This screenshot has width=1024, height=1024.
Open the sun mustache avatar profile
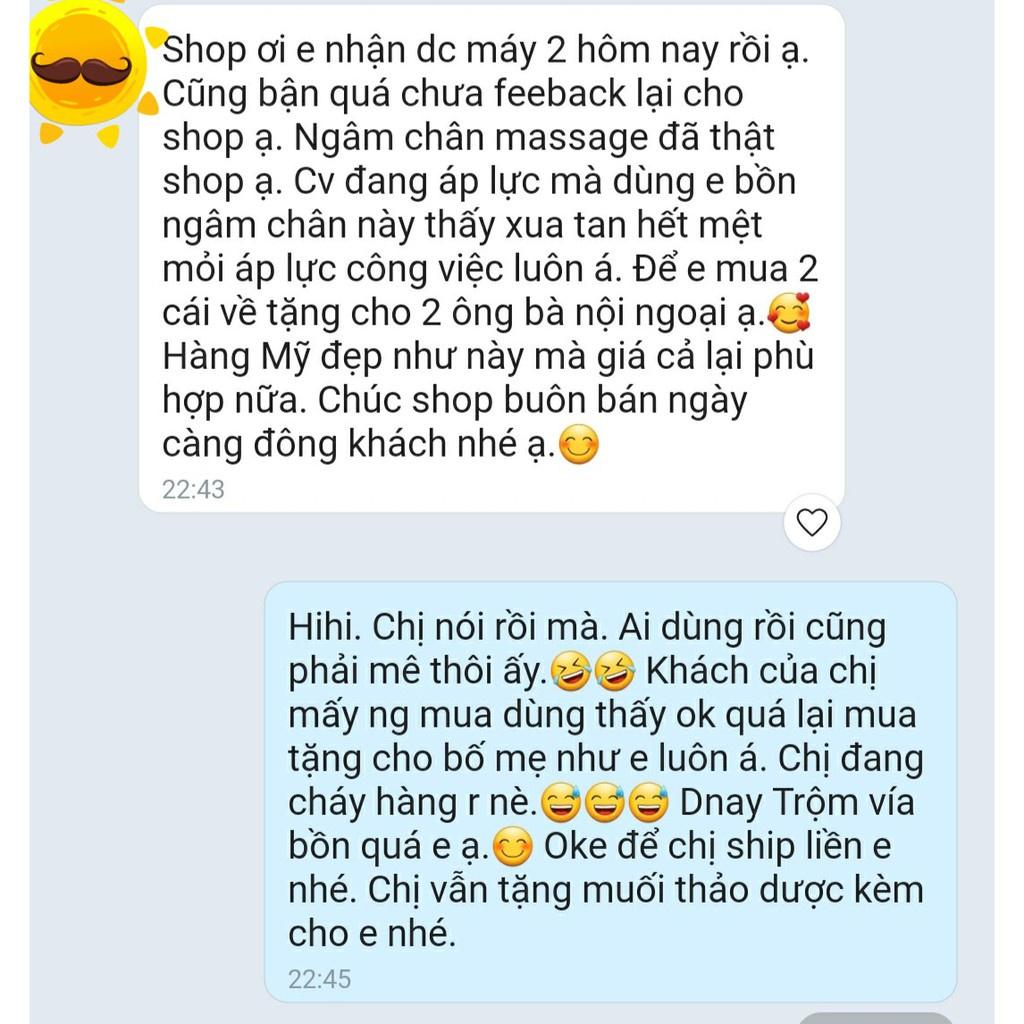click(82, 67)
